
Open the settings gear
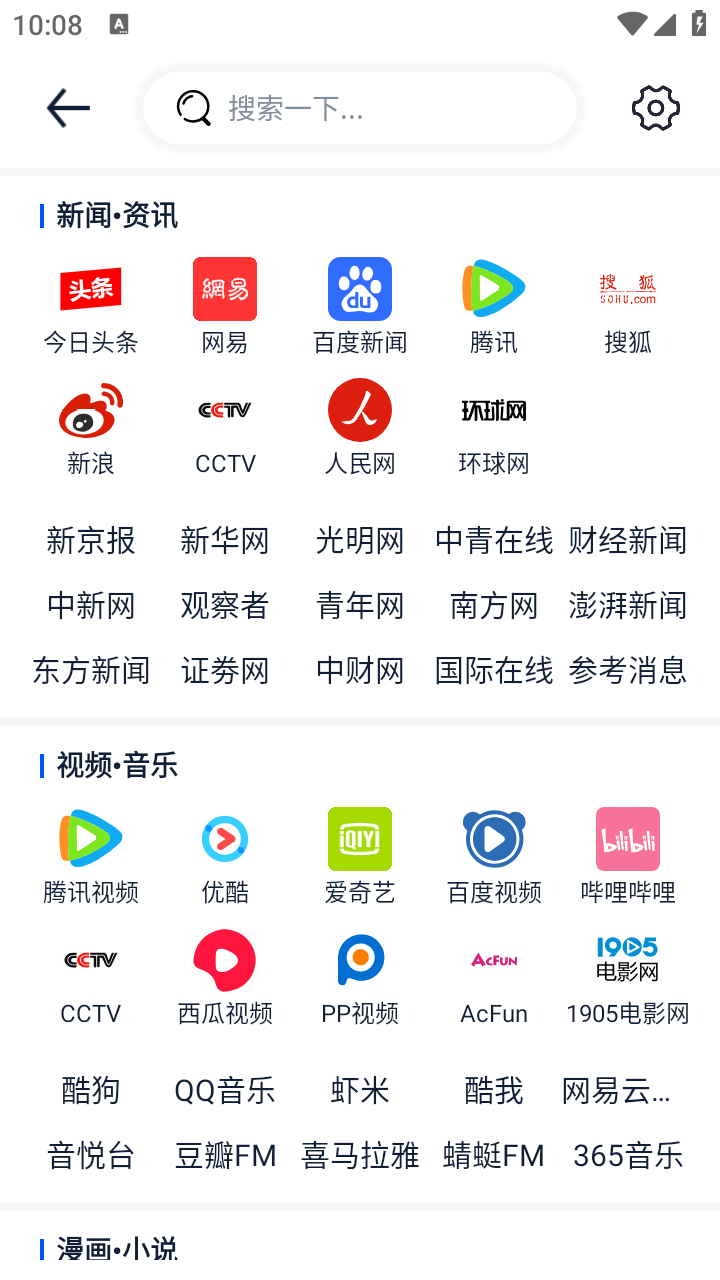[655, 107]
